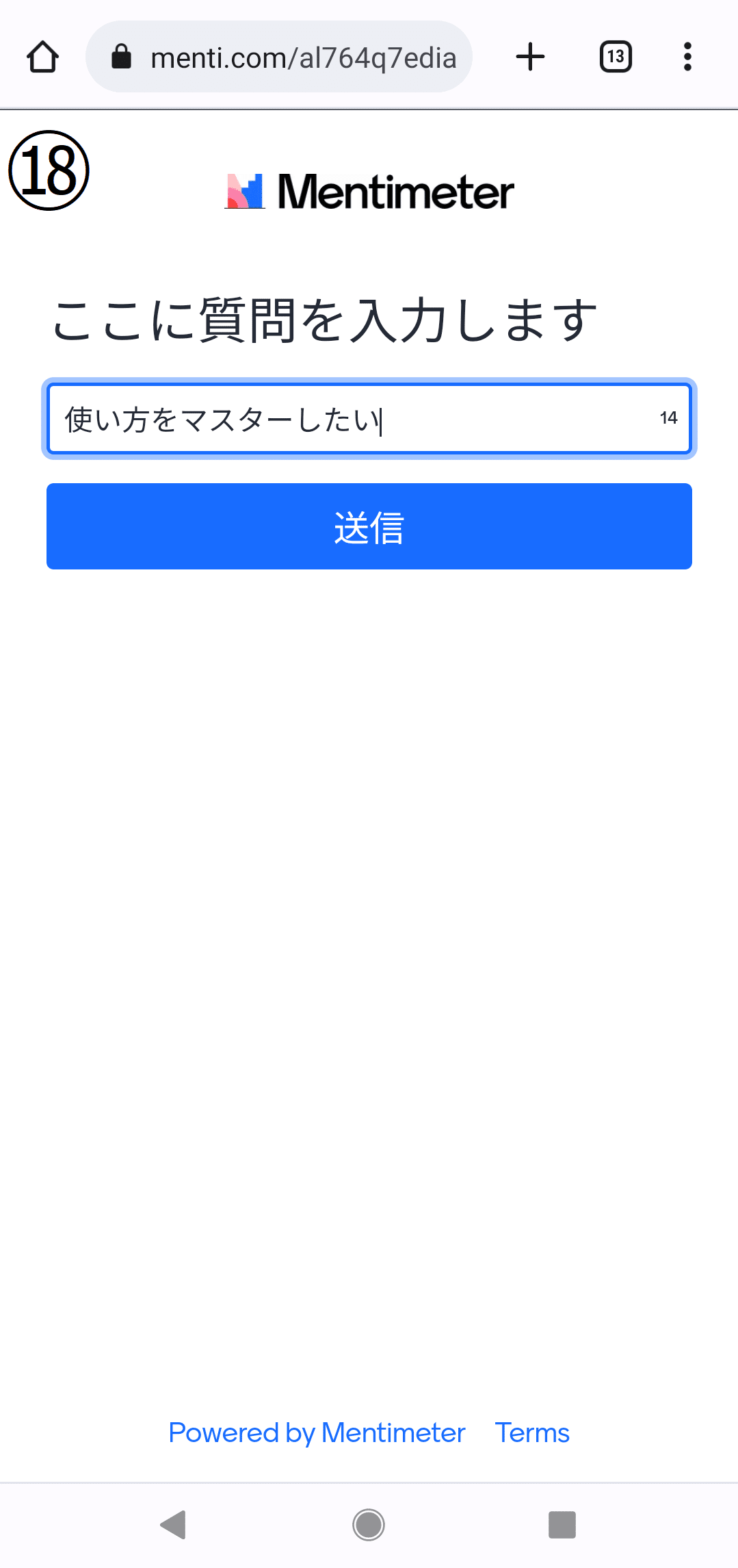Open a new browser tab
The height and width of the screenshot is (1568, 738).
[x=530, y=57]
